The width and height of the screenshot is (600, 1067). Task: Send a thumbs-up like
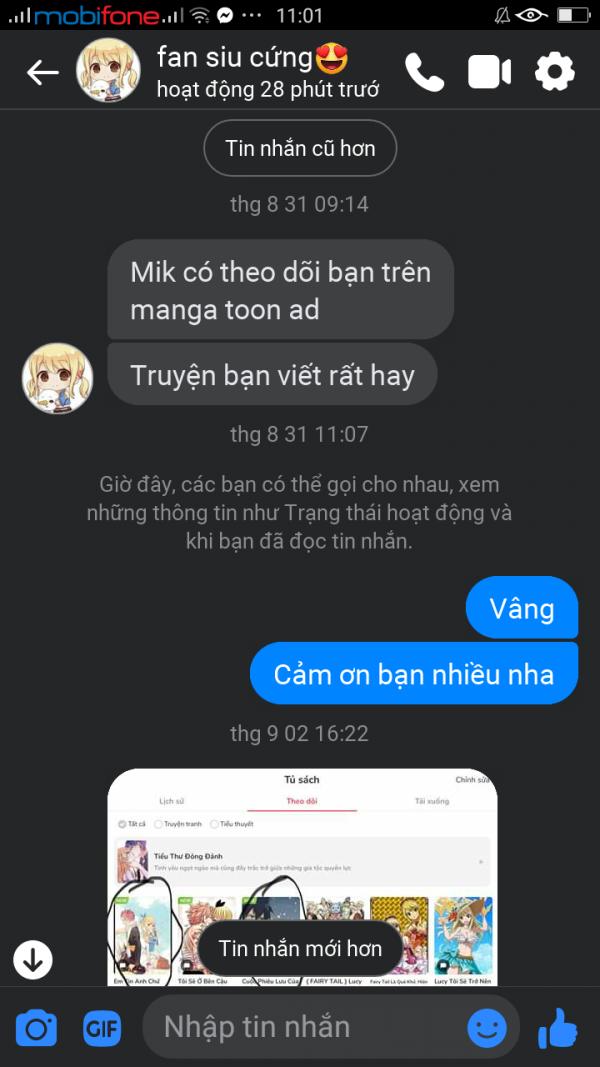558,1028
